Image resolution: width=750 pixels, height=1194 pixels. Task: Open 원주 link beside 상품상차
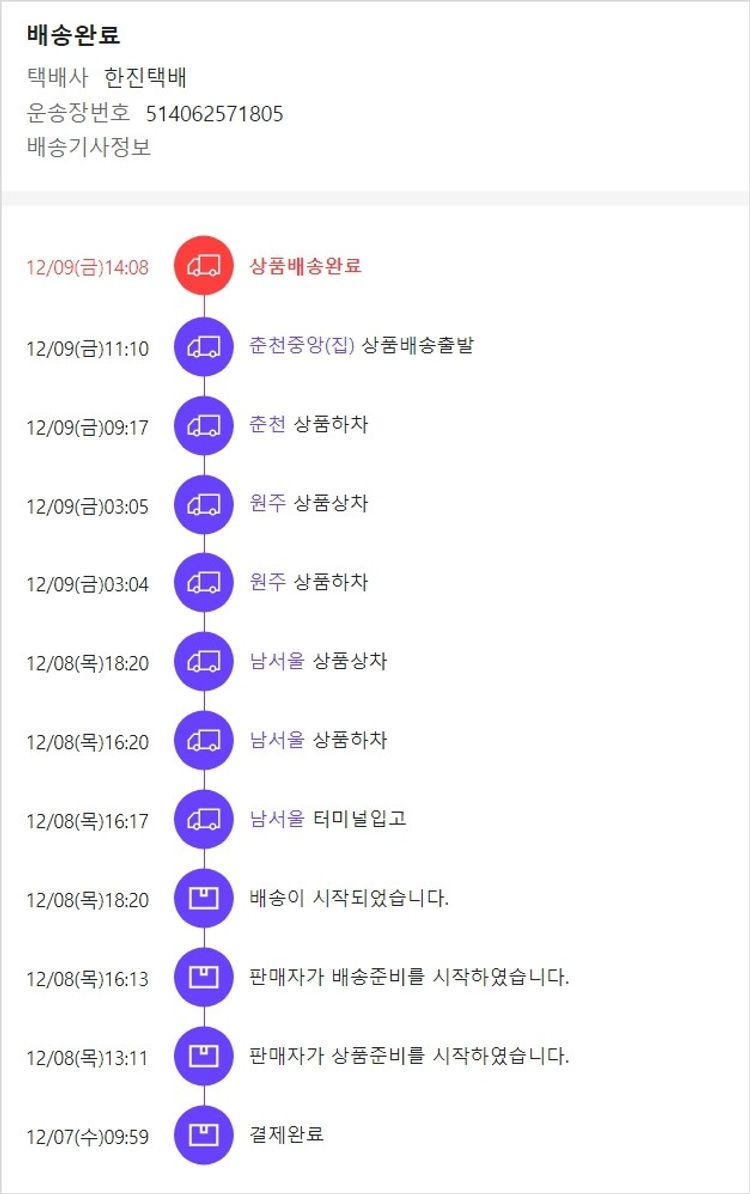(x=267, y=504)
